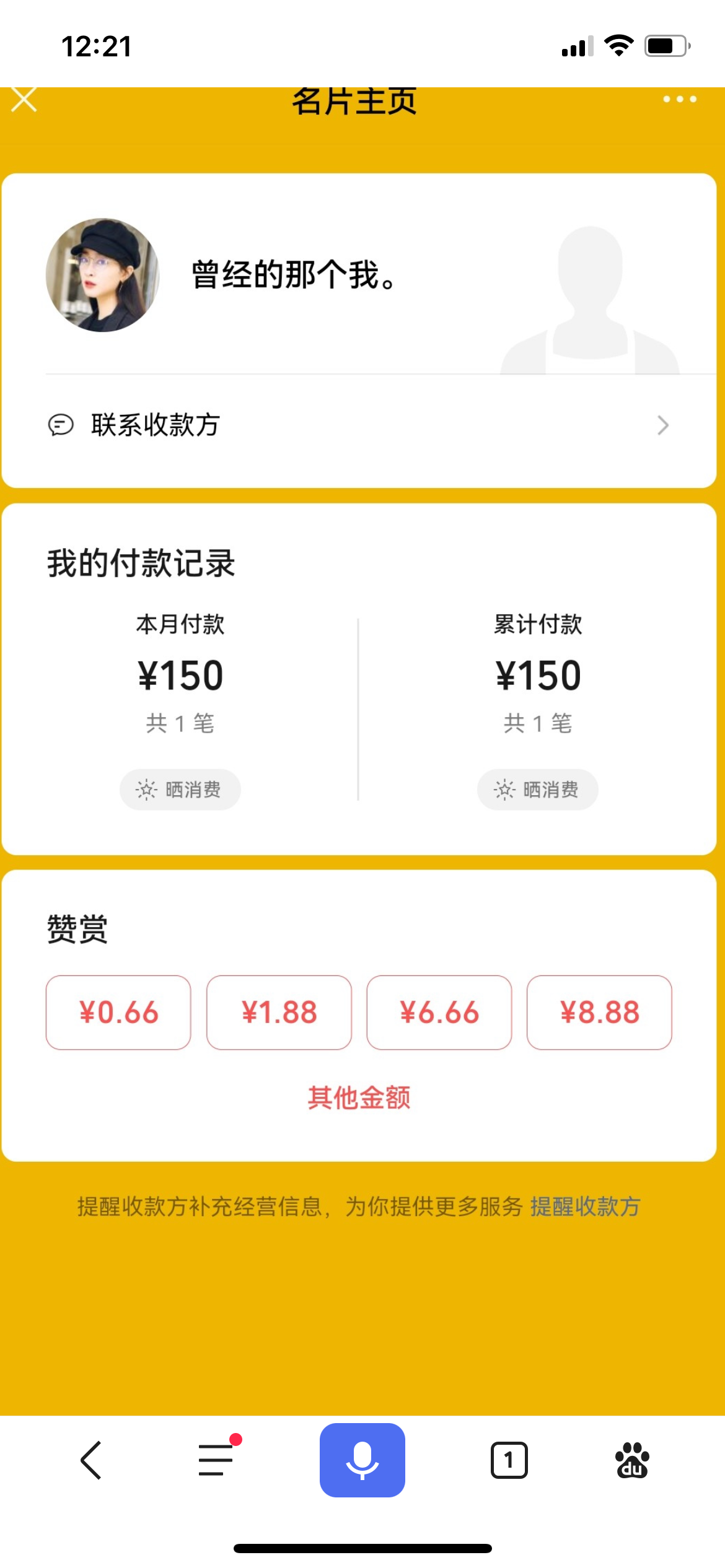Select the ¥0.66 tip amount
The height and width of the screenshot is (1568, 725).
click(118, 1012)
